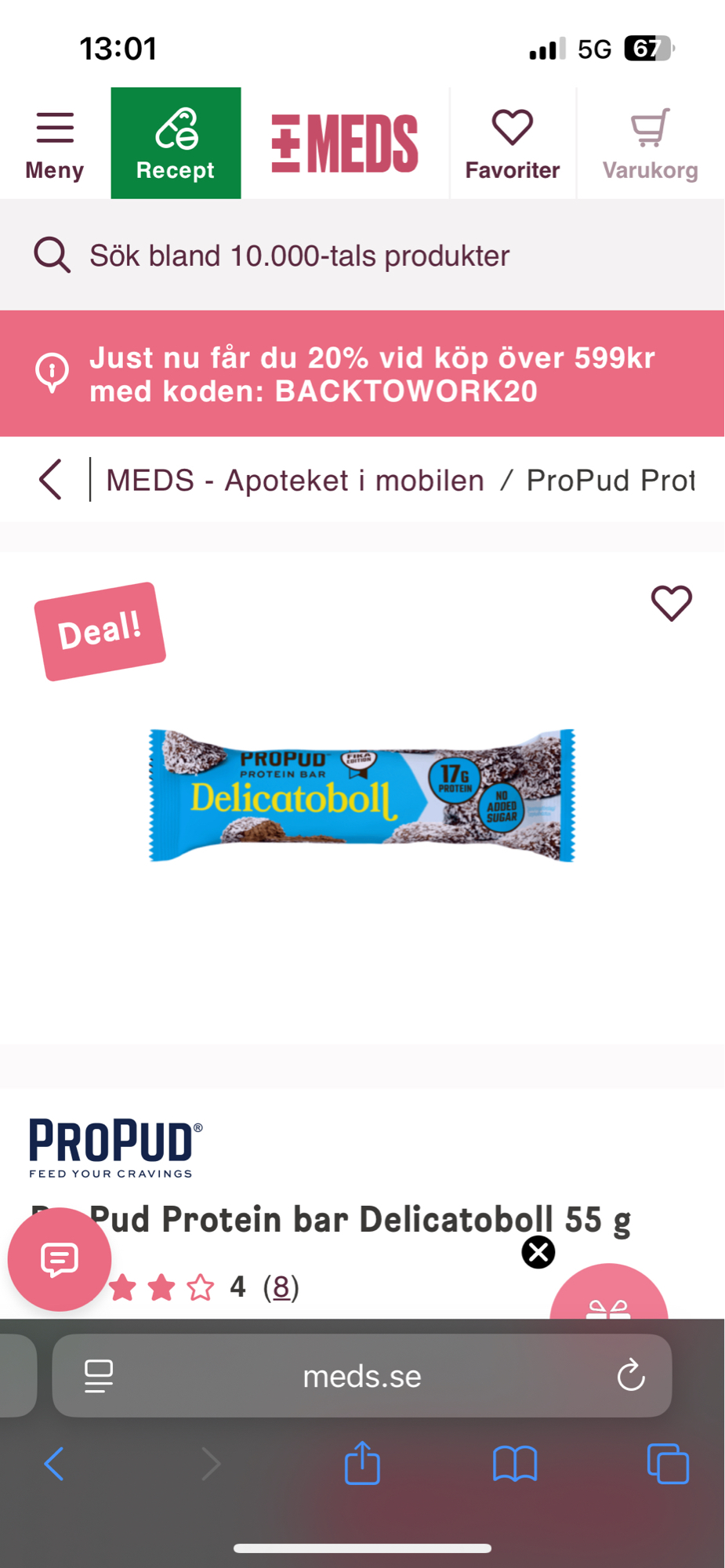
Task: Tap the search magnifying glass
Action: (51, 253)
